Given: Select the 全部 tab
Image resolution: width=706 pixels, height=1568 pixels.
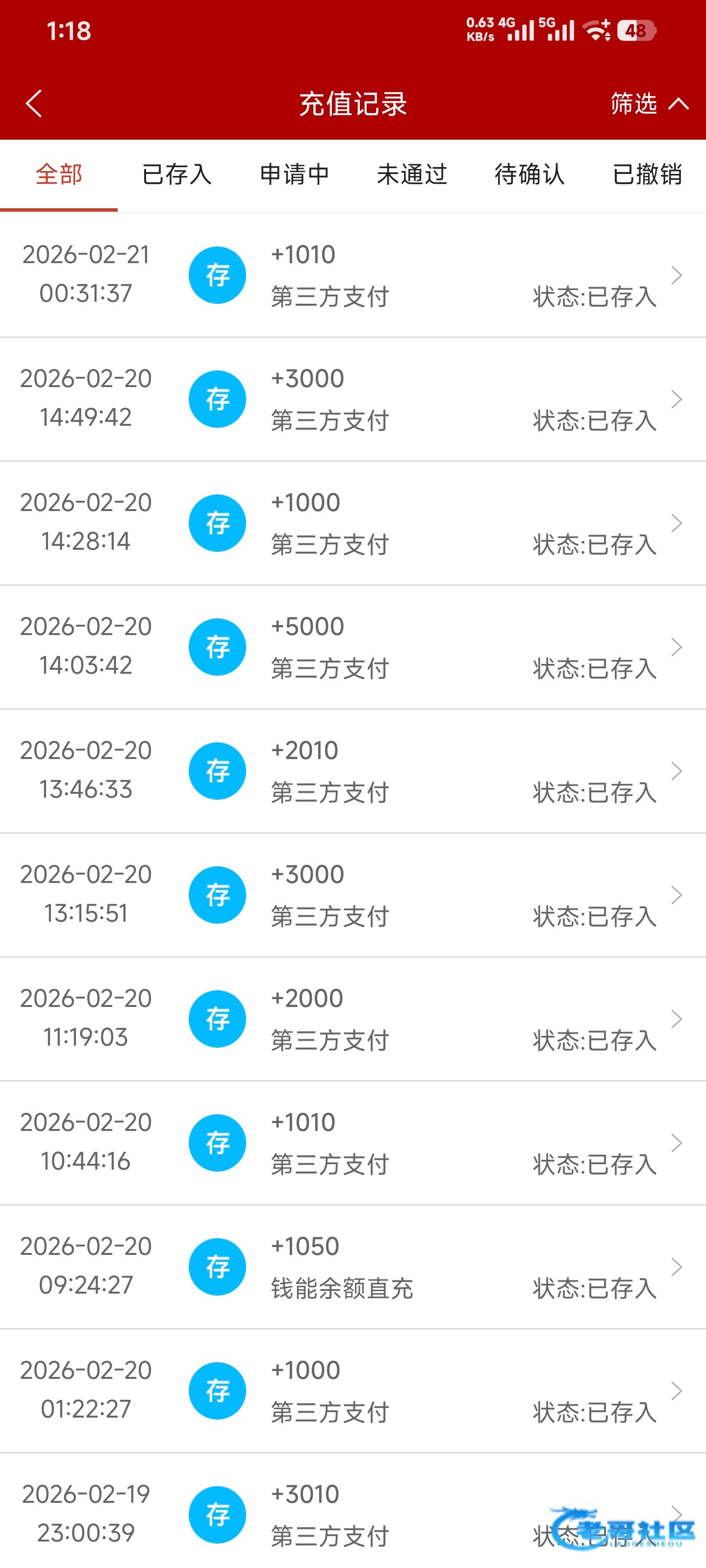Looking at the screenshot, I should [x=58, y=175].
